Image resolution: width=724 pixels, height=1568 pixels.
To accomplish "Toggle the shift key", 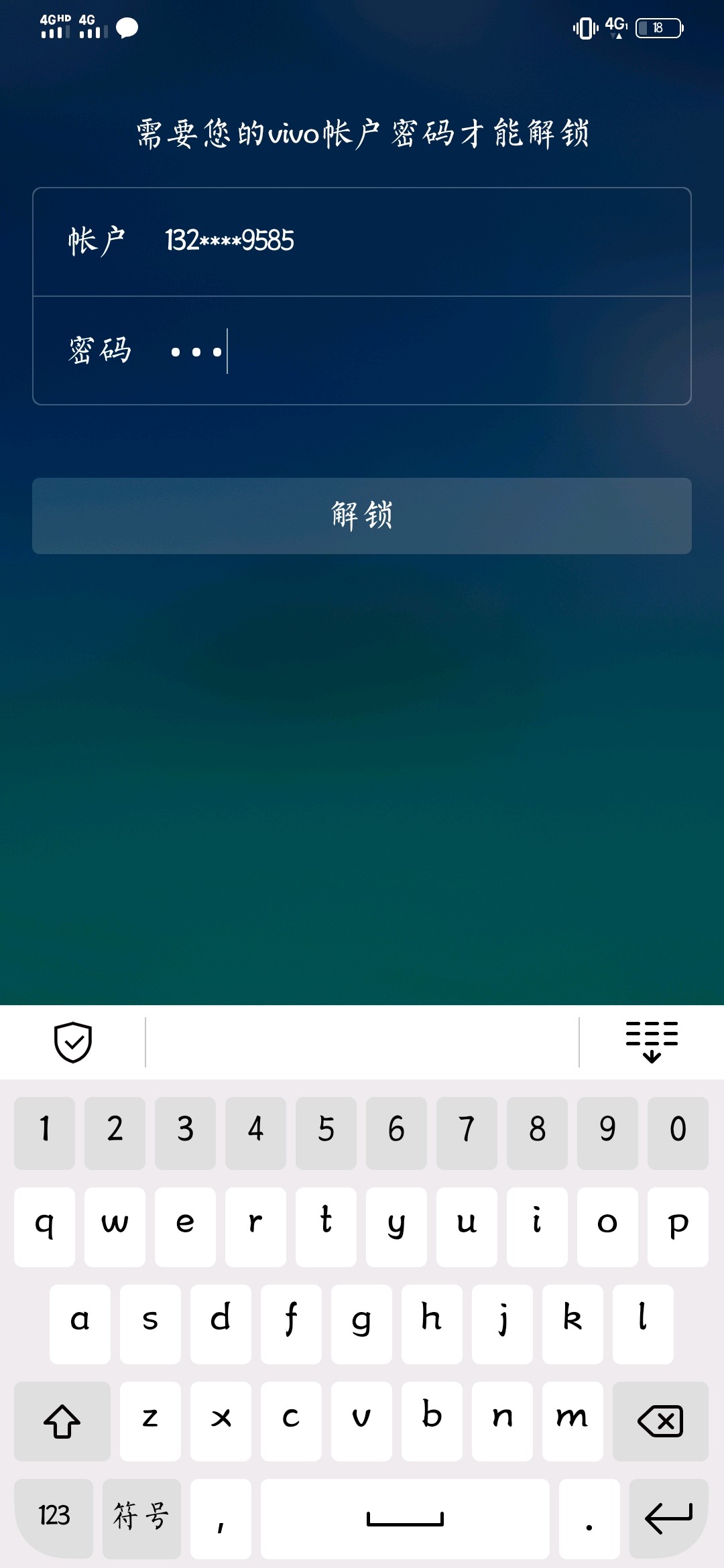I will click(62, 1421).
